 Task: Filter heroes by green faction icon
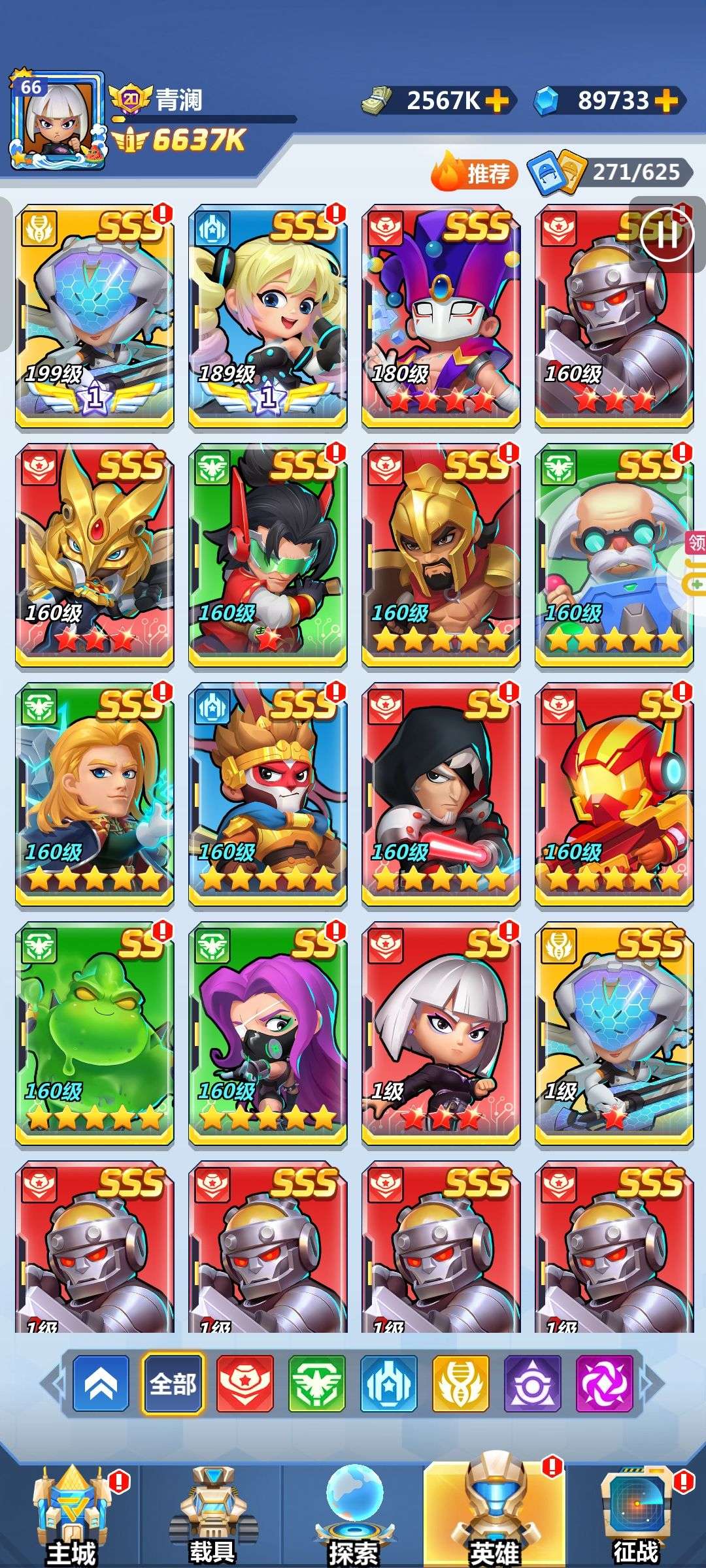(x=317, y=1384)
